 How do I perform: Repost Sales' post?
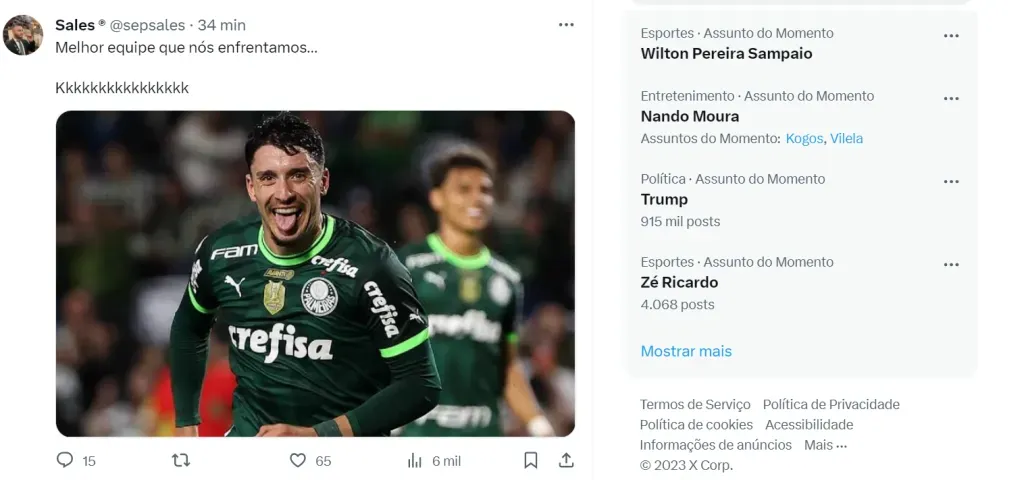pos(181,460)
